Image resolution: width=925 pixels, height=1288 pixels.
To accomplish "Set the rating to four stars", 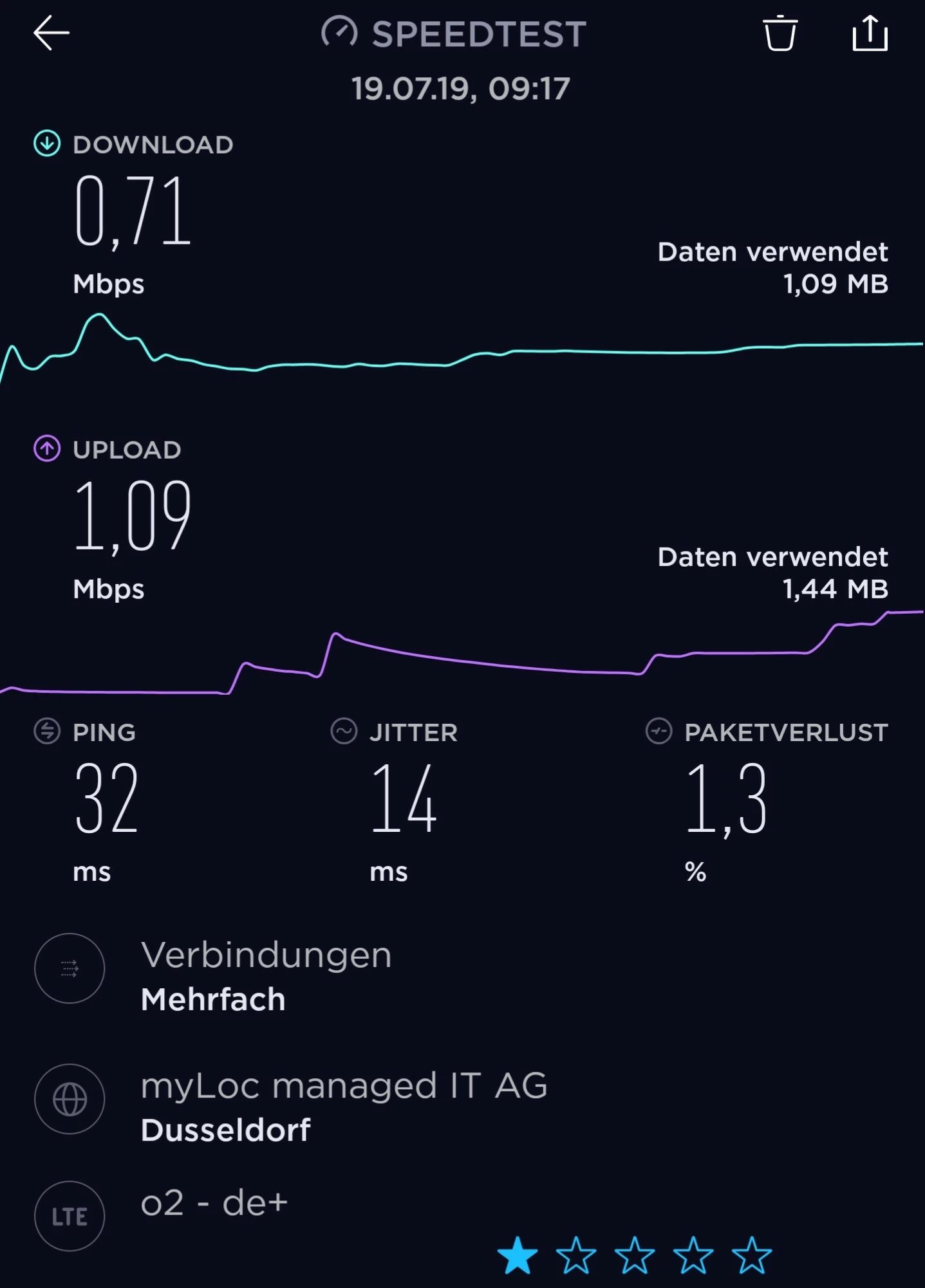I will [693, 1255].
